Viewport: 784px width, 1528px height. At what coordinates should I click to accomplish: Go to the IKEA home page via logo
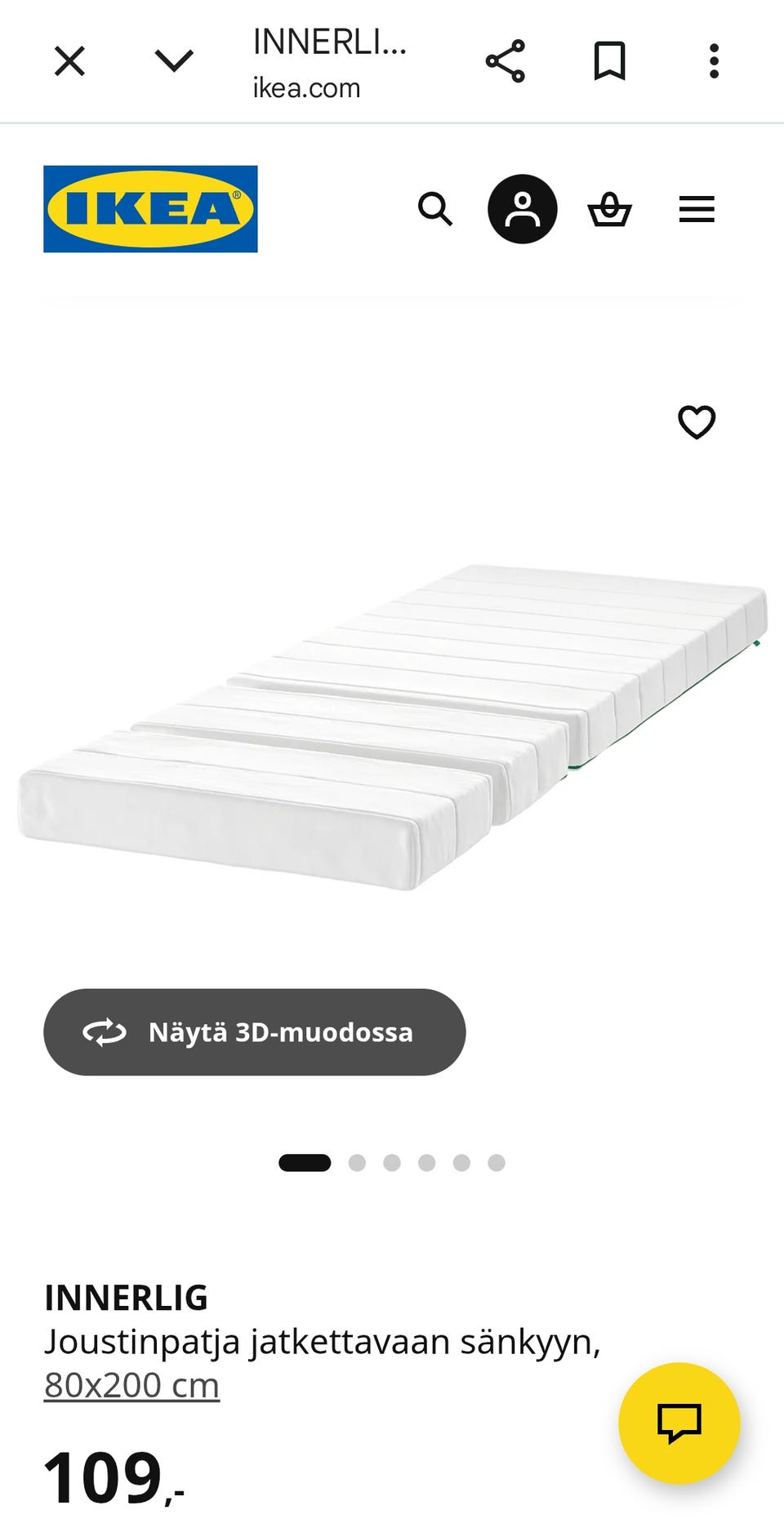(x=150, y=209)
